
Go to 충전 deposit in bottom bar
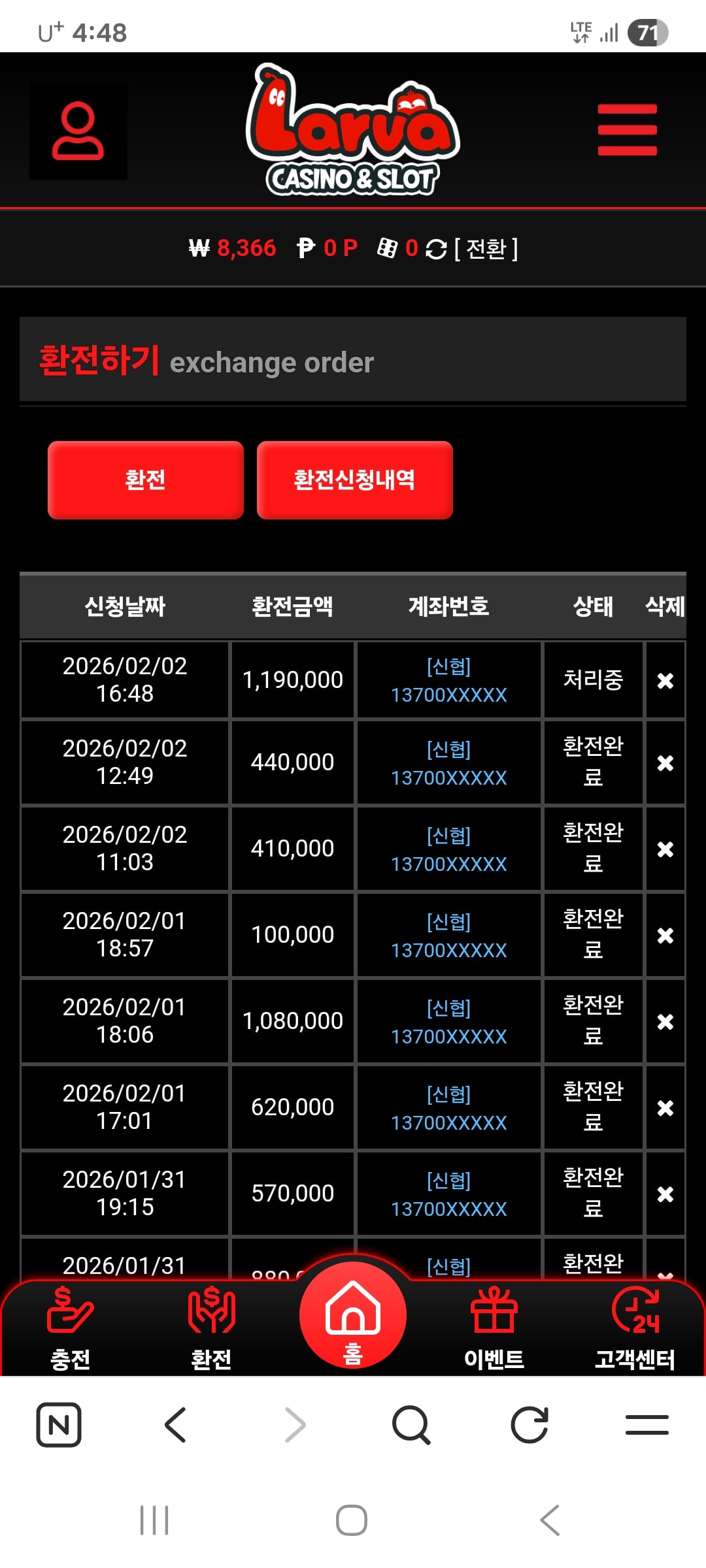tap(70, 1328)
